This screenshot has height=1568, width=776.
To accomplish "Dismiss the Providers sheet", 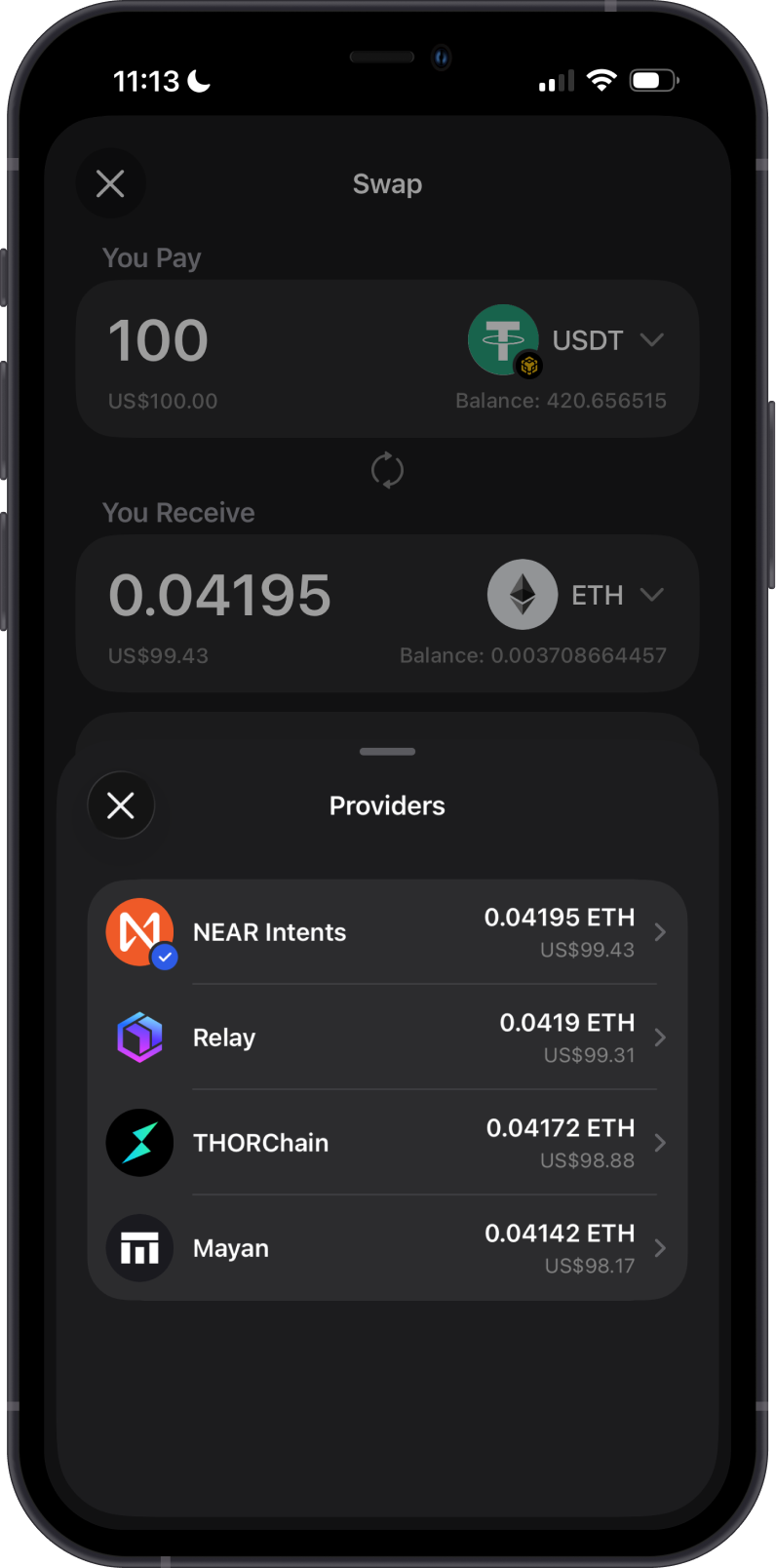I will click(x=120, y=804).
